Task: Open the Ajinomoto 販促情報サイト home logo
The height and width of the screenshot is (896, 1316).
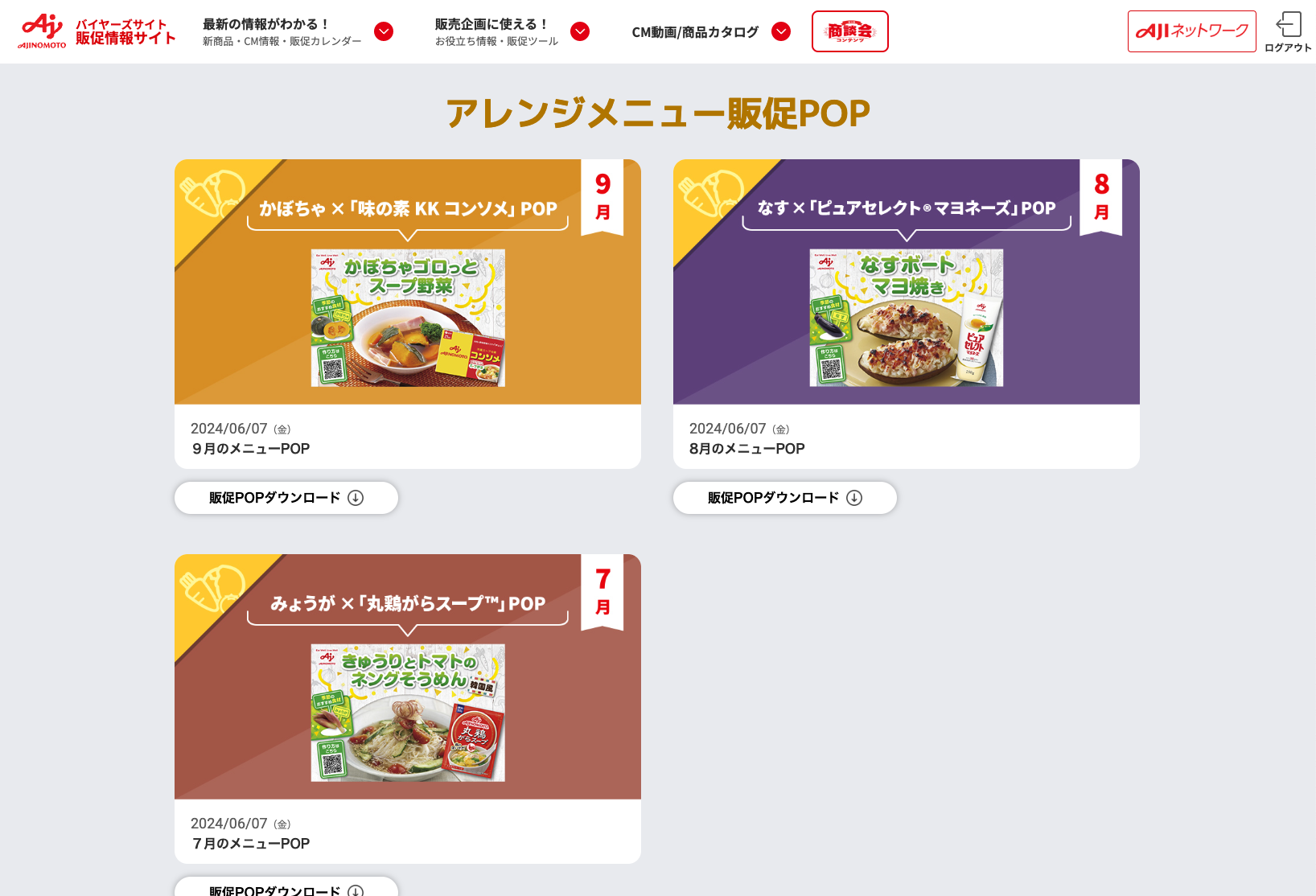Action: pyautogui.click(x=97, y=31)
